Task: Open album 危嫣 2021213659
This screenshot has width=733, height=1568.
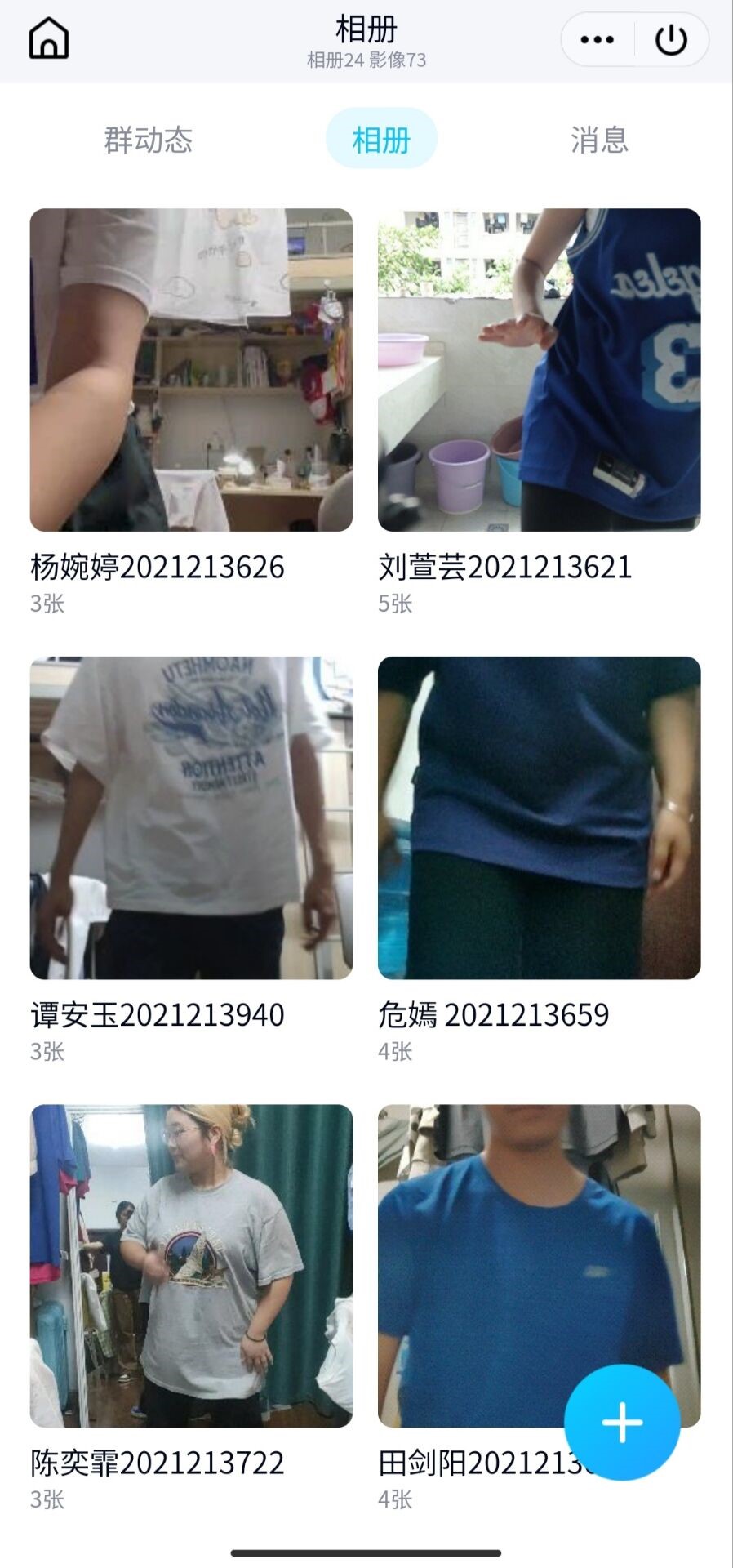Action: 539,817
